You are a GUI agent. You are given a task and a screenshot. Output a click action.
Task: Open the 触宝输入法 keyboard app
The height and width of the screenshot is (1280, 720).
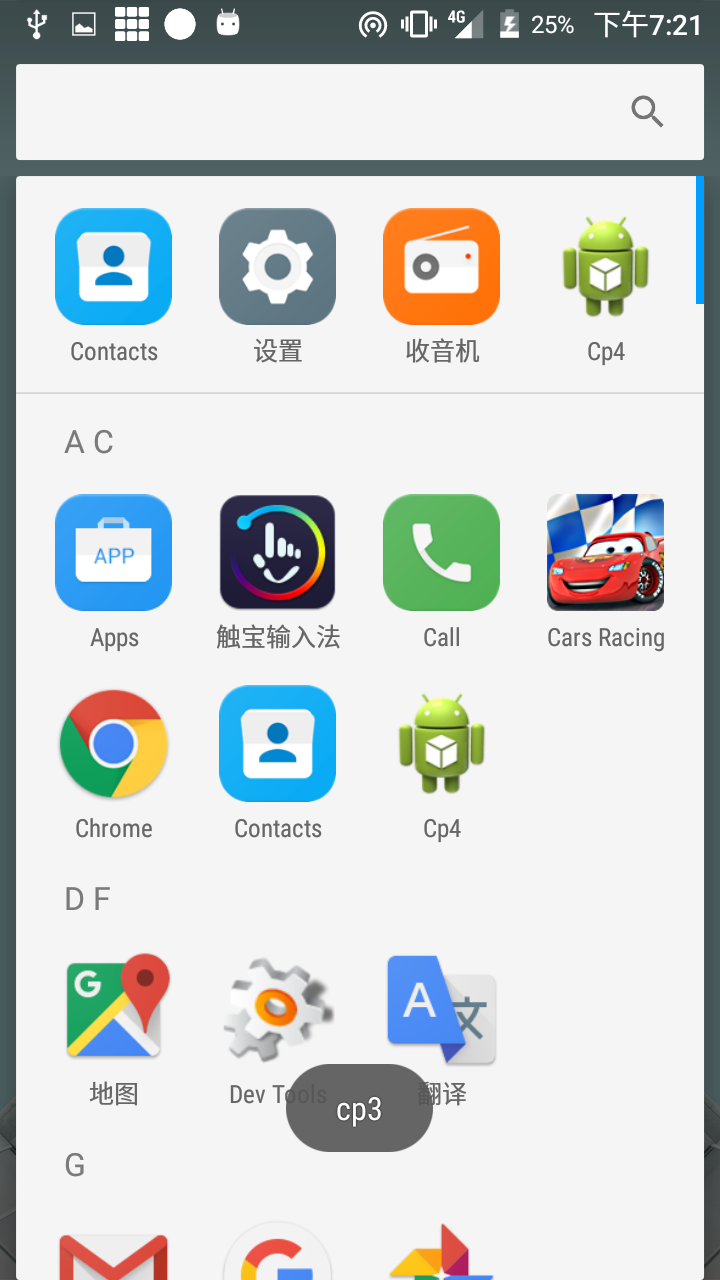277,553
